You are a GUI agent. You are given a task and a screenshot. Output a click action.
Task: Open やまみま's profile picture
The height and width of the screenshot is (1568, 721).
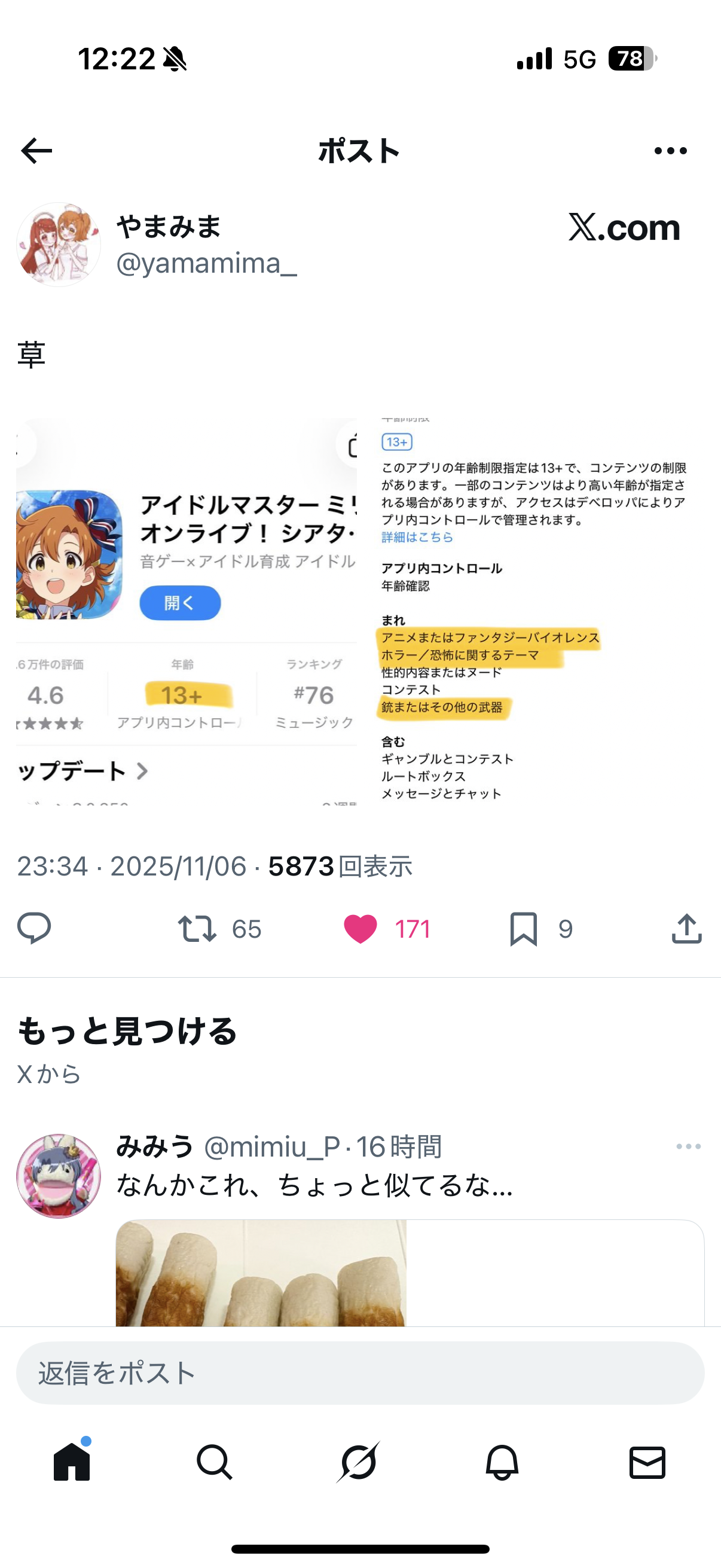click(59, 245)
